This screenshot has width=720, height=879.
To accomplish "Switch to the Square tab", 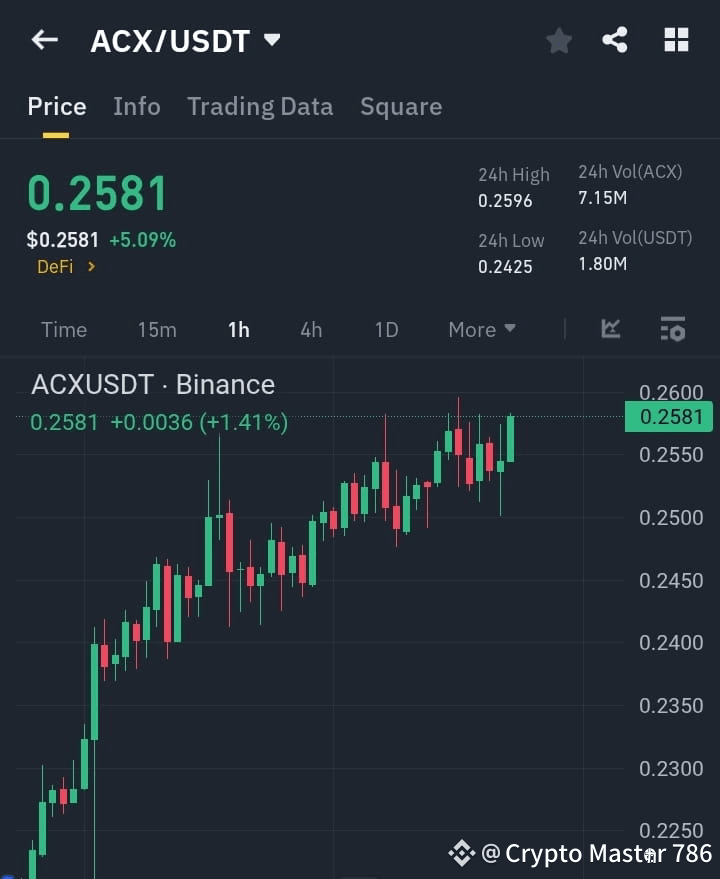I will point(401,106).
